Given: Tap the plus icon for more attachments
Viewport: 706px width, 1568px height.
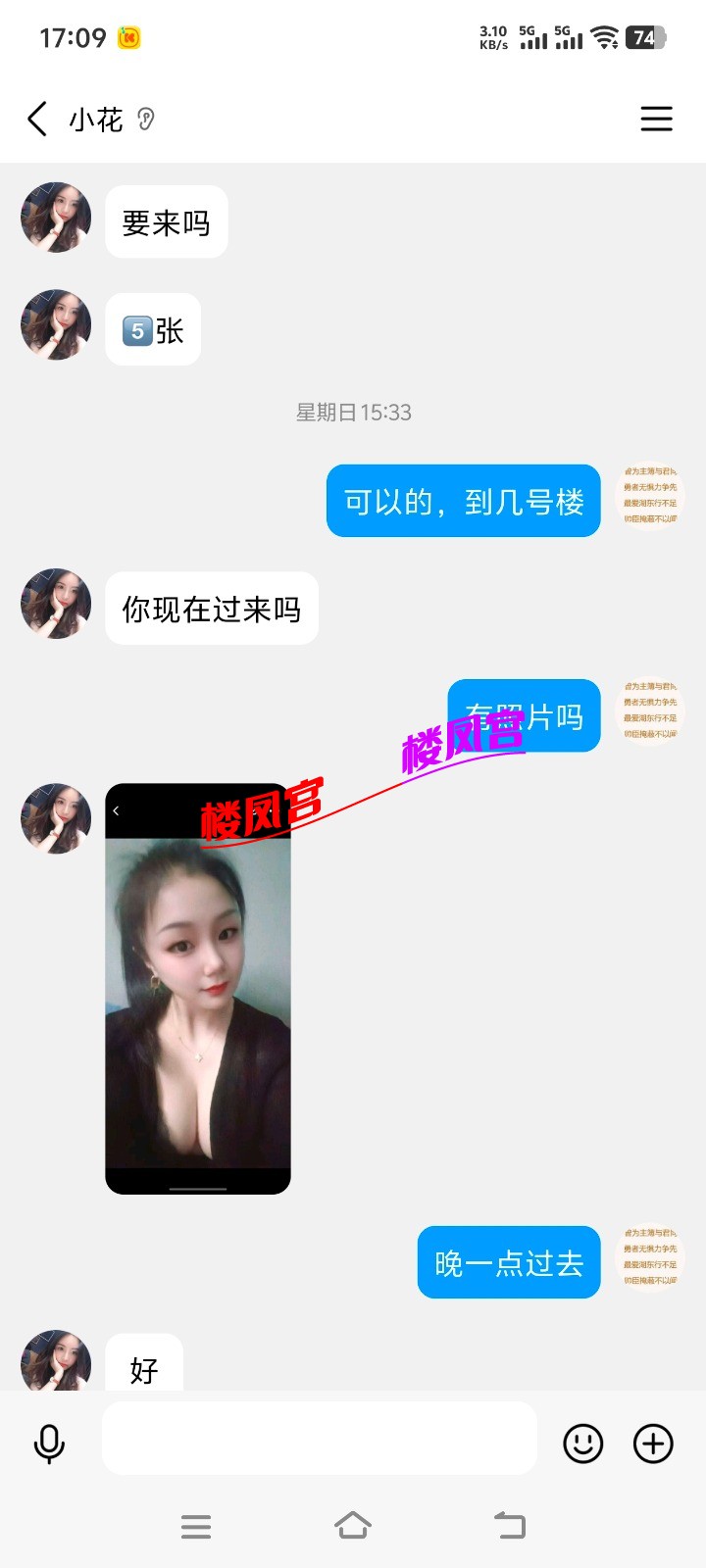Looking at the screenshot, I should 653,1444.
